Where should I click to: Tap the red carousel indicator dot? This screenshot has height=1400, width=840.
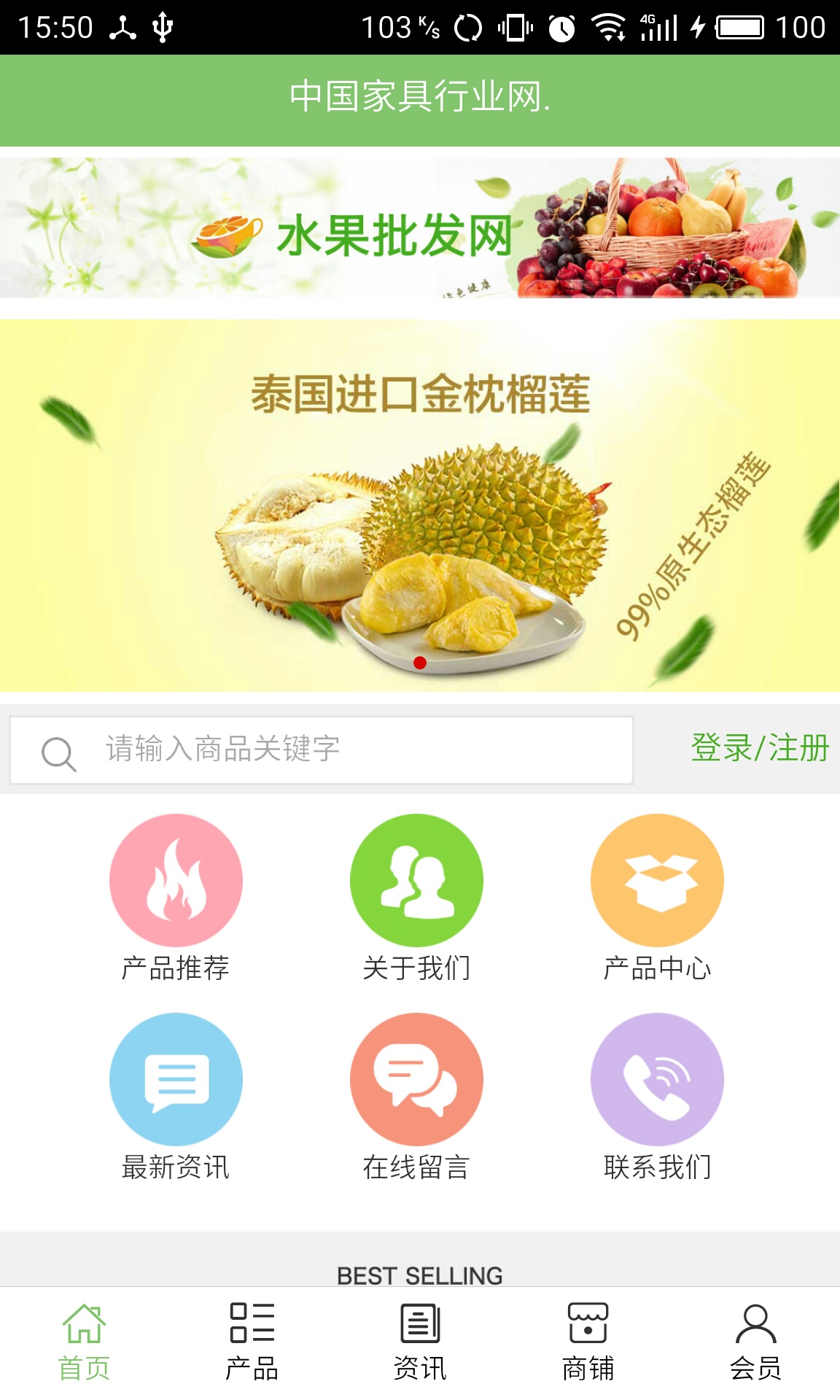pyautogui.click(x=420, y=662)
